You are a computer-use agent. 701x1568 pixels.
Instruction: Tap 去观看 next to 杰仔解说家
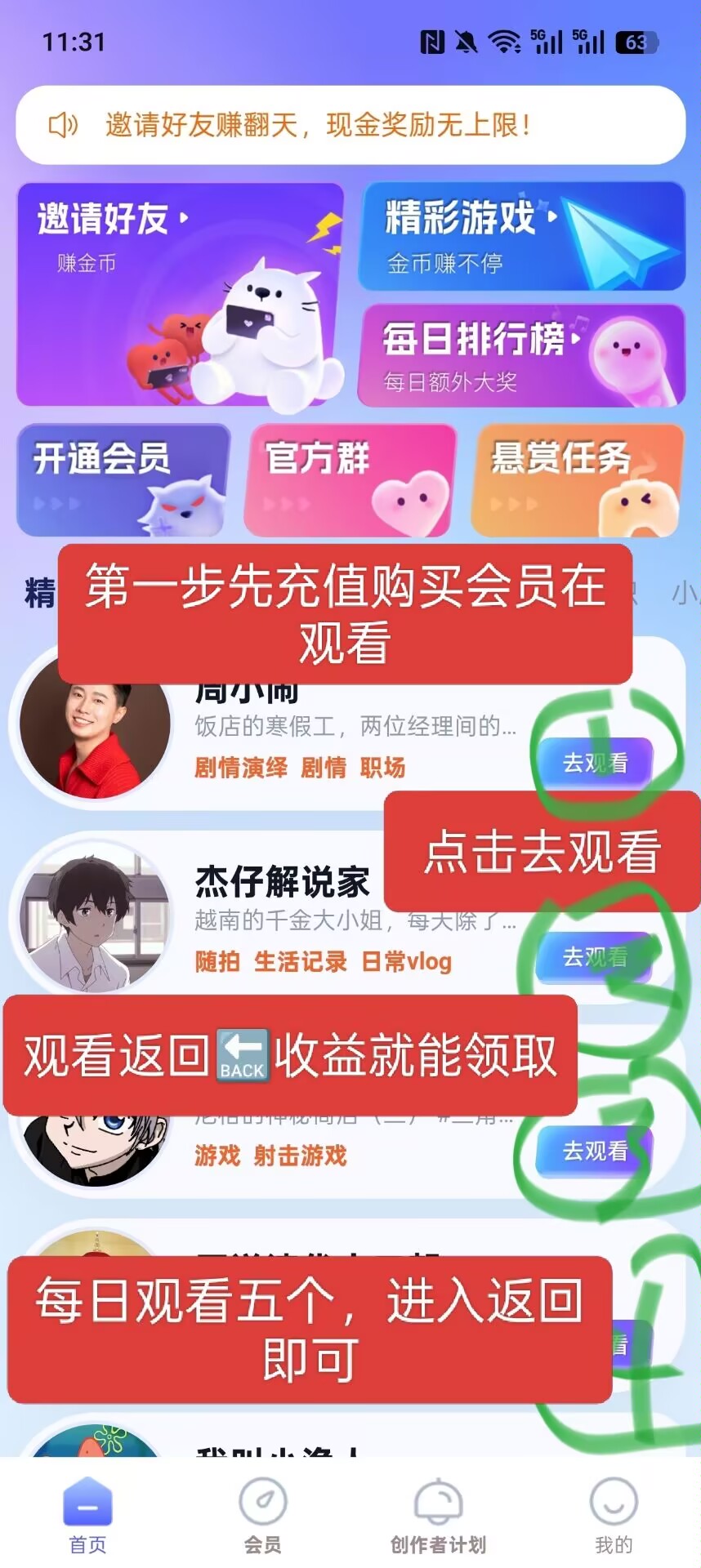click(x=594, y=957)
